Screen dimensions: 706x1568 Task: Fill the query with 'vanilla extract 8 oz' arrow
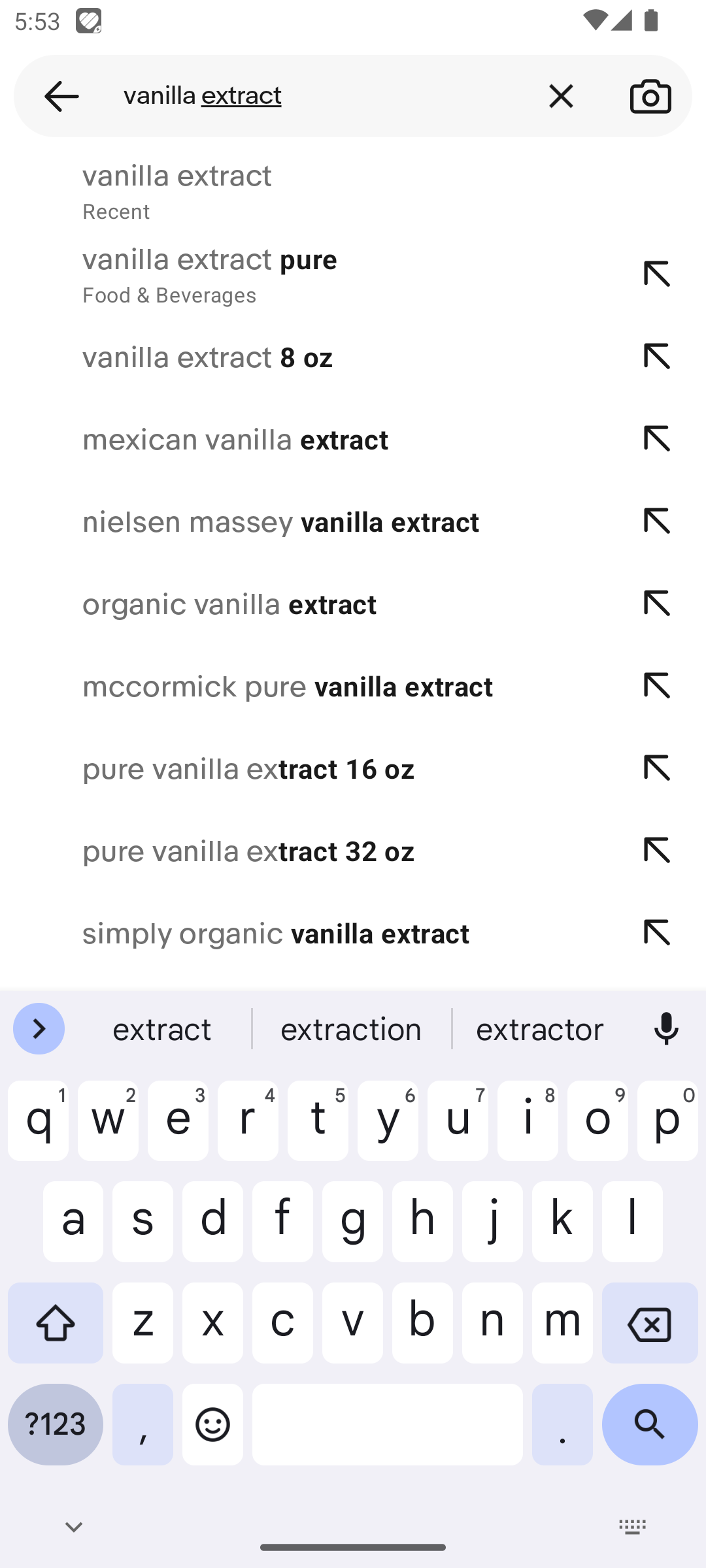(657, 357)
